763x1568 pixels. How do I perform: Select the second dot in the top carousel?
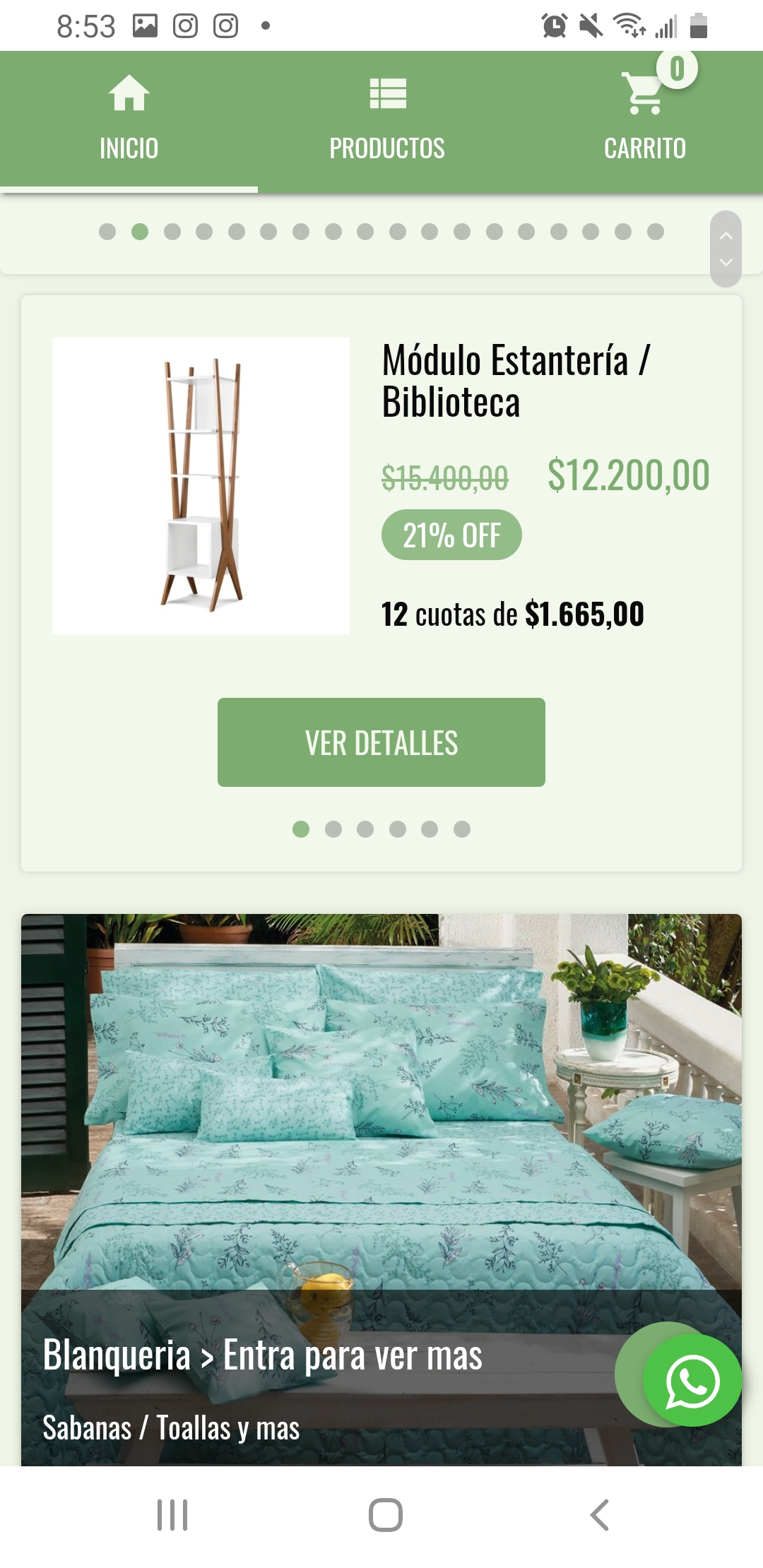point(139,230)
